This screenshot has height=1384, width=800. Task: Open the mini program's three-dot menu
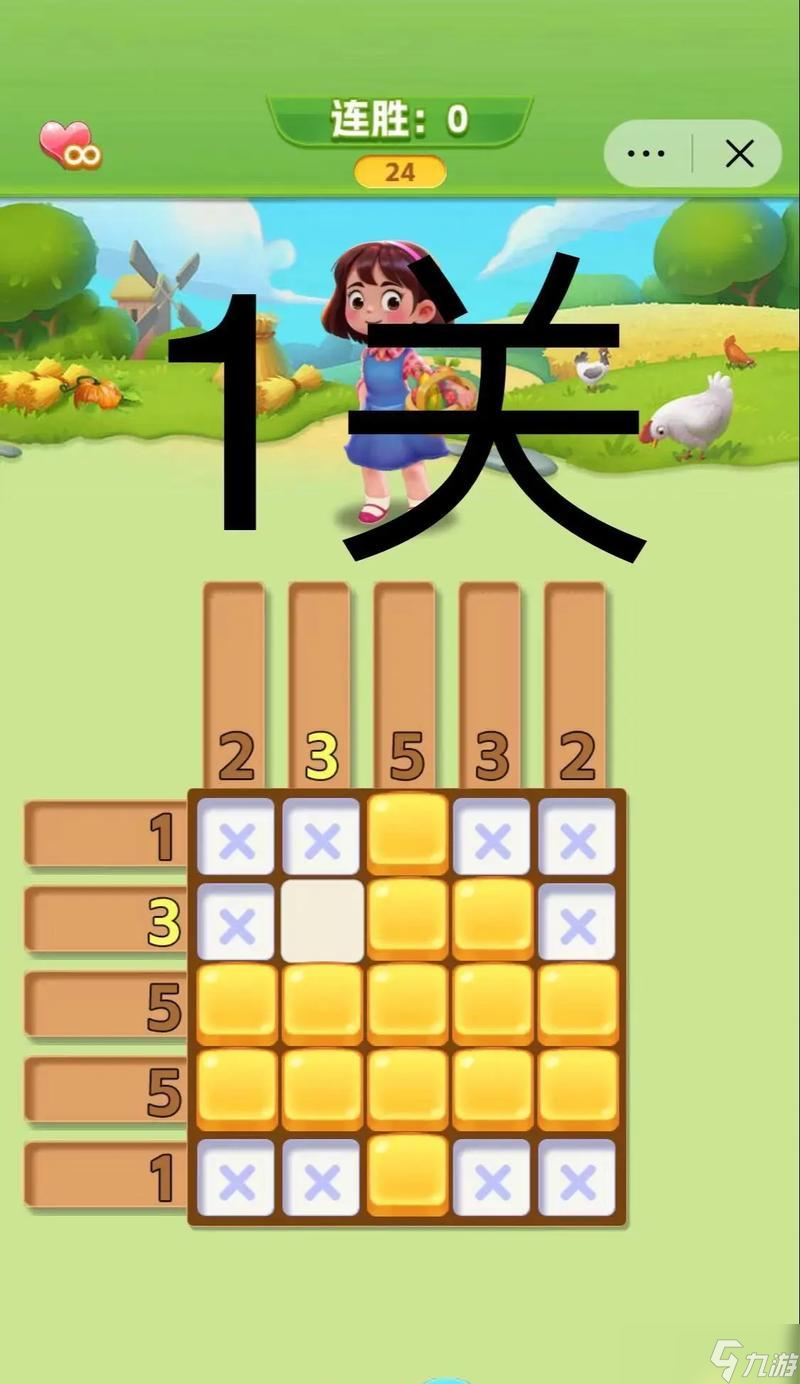click(646, 153)
